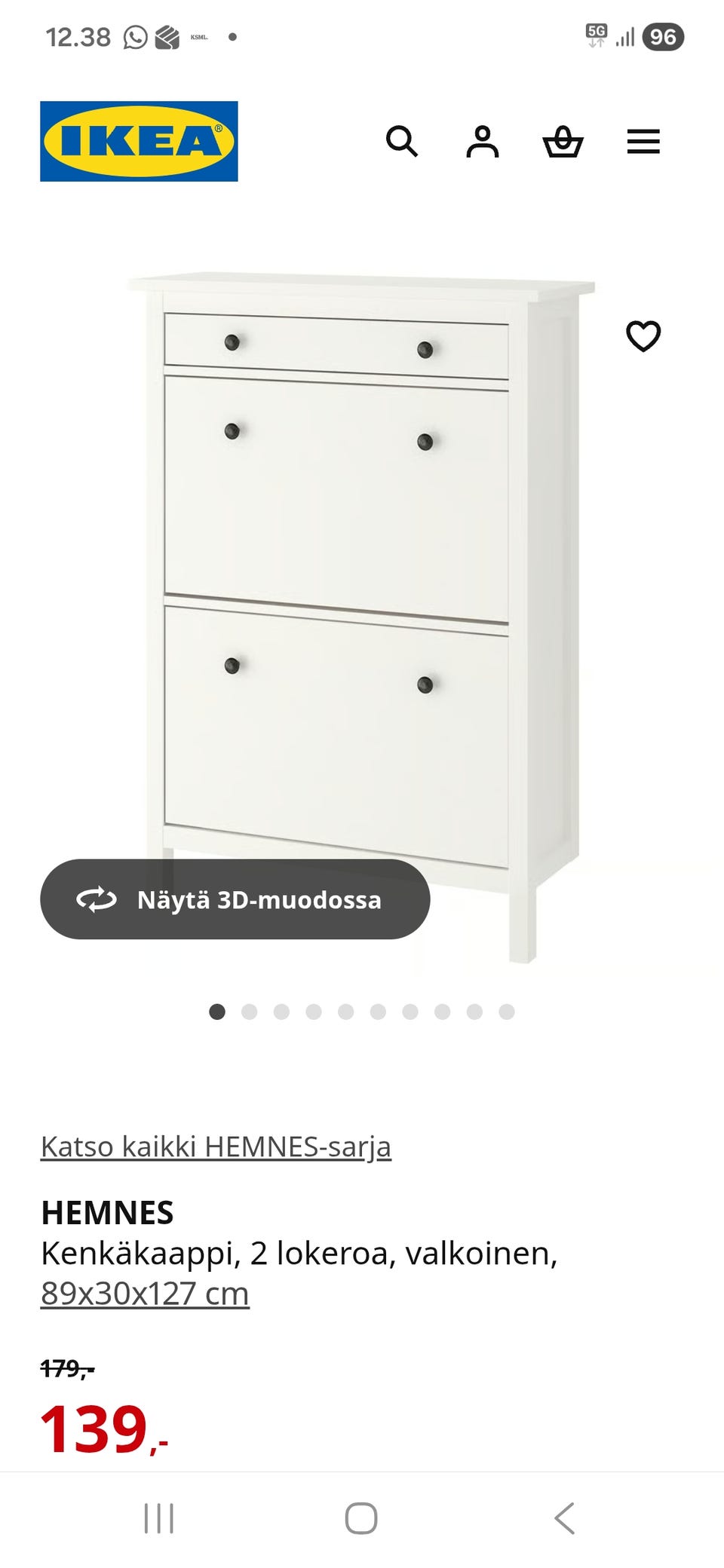Viewport: 724px width, 1568px height.
Task: Open the hamburger menu
Action: (x=643, y=141)
